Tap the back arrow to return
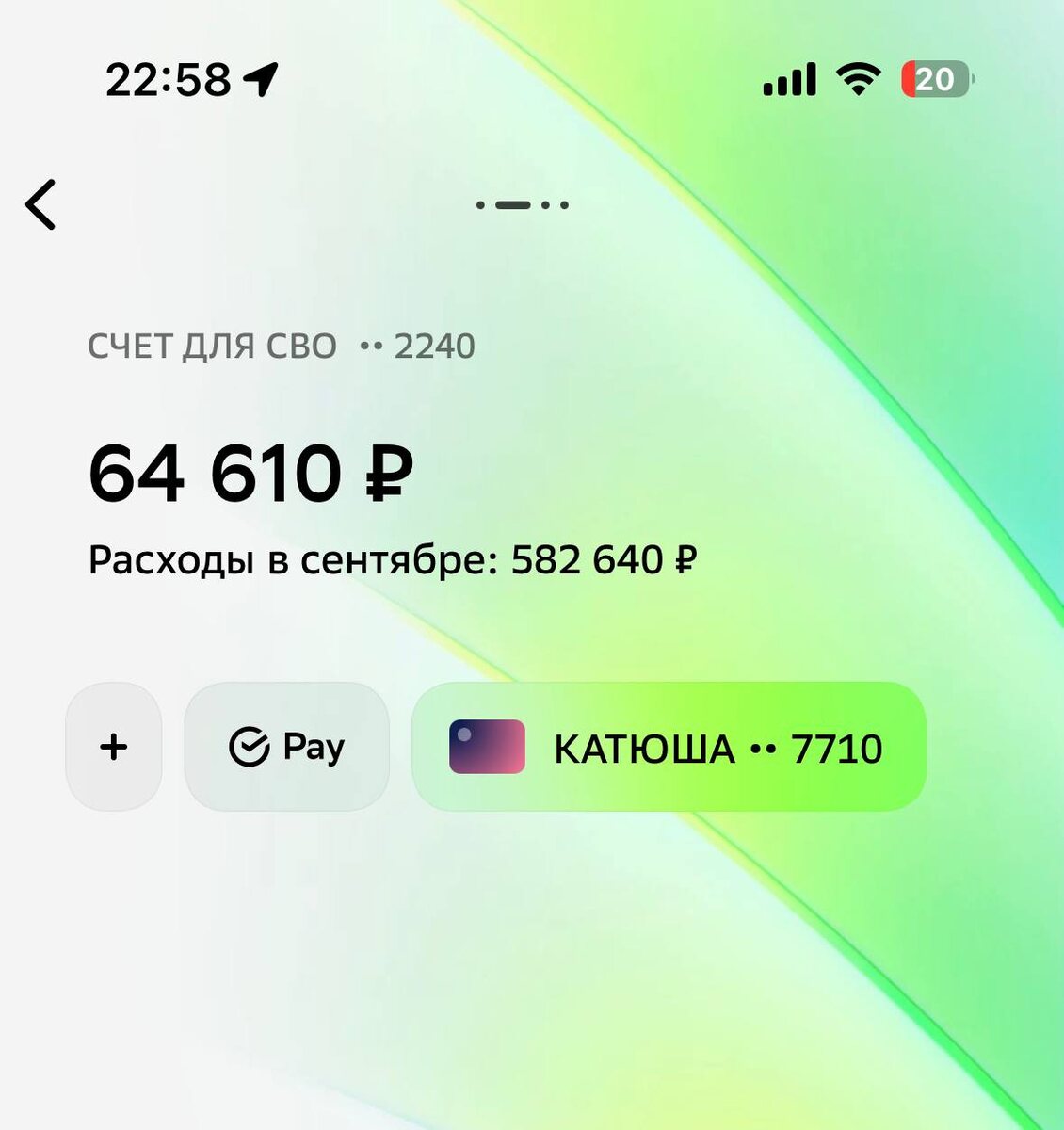 click(x=41, y=205)
